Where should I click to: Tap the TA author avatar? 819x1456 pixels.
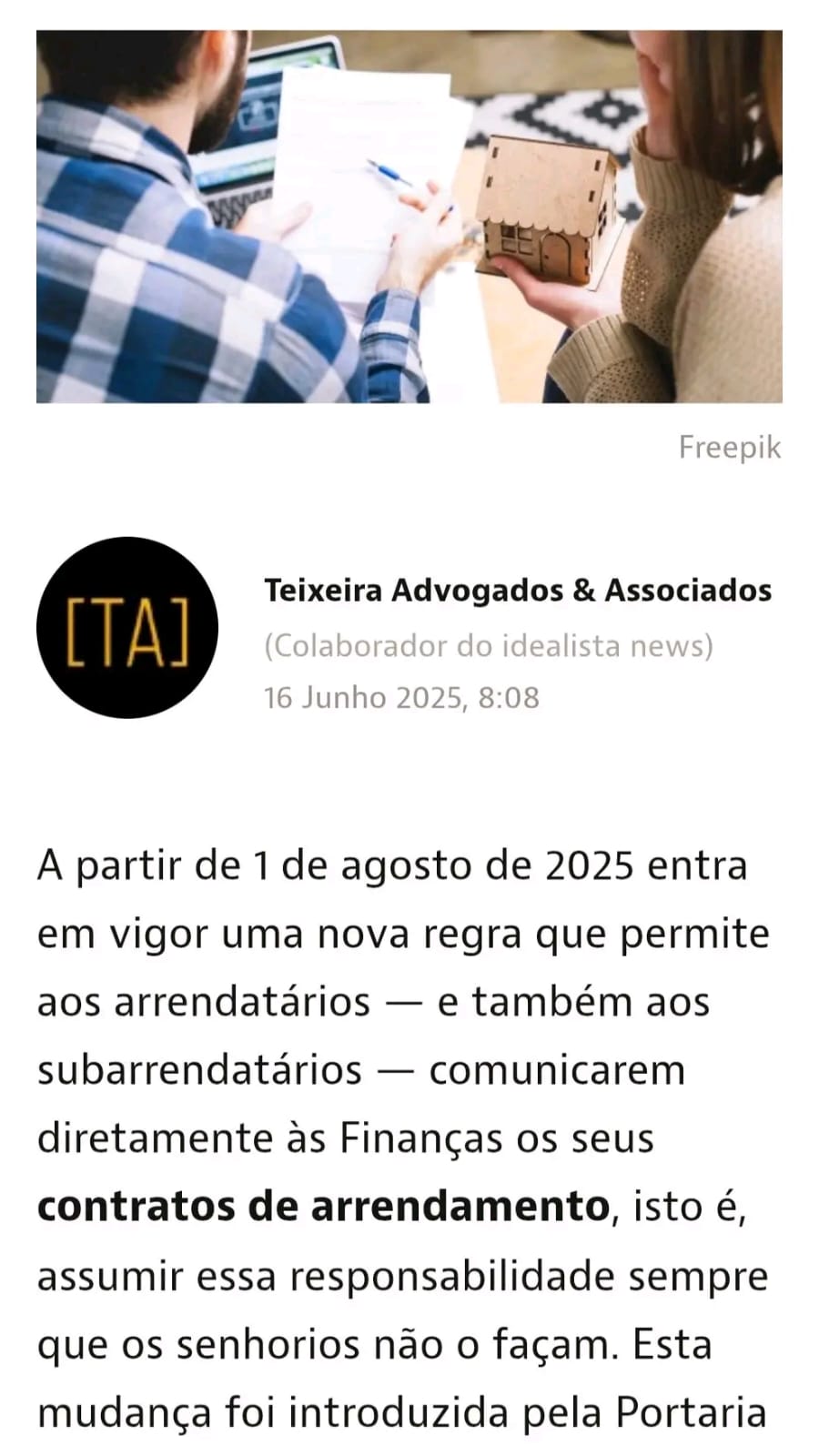coord(127,628)
